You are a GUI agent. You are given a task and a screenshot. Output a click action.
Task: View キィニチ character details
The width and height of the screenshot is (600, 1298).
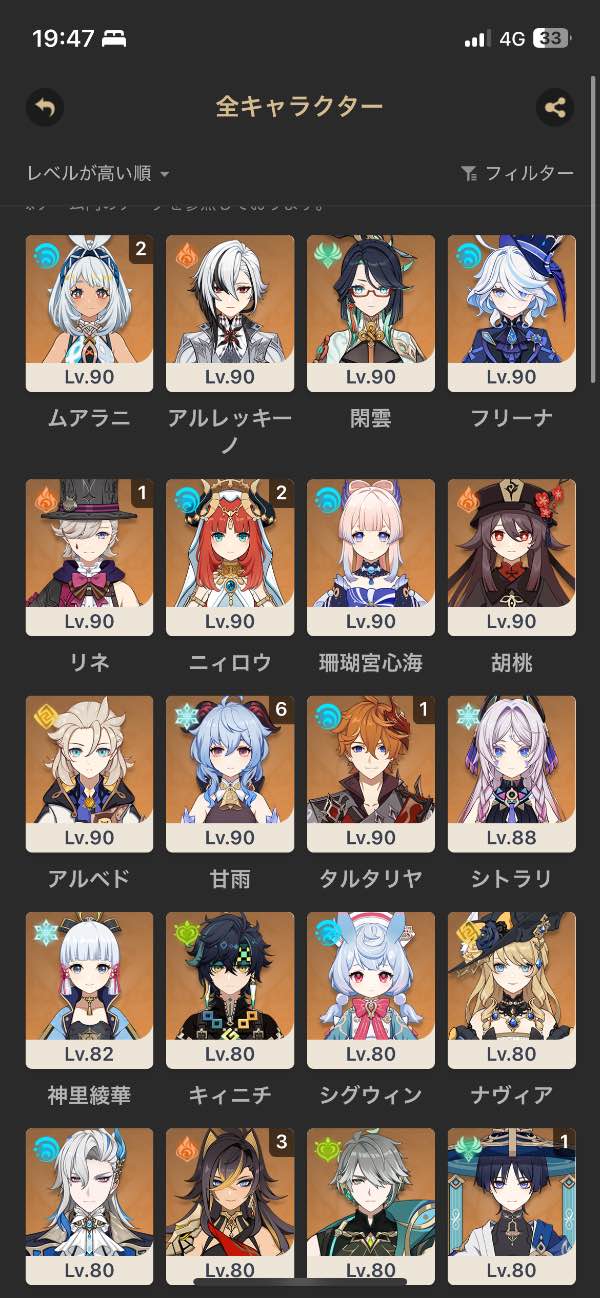[x=230, y=990]
